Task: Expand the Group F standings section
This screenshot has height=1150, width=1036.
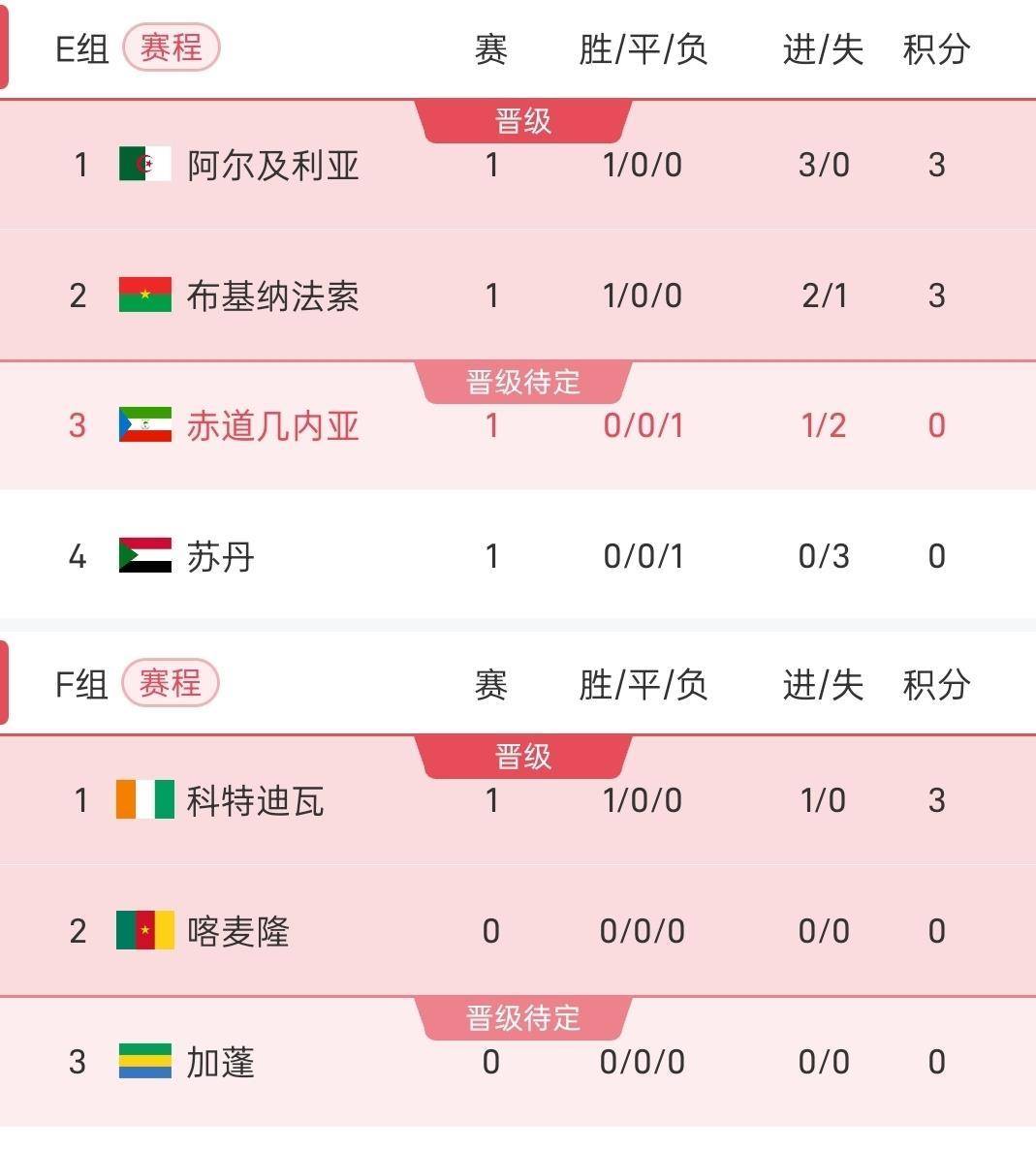Action: point(78,684)
